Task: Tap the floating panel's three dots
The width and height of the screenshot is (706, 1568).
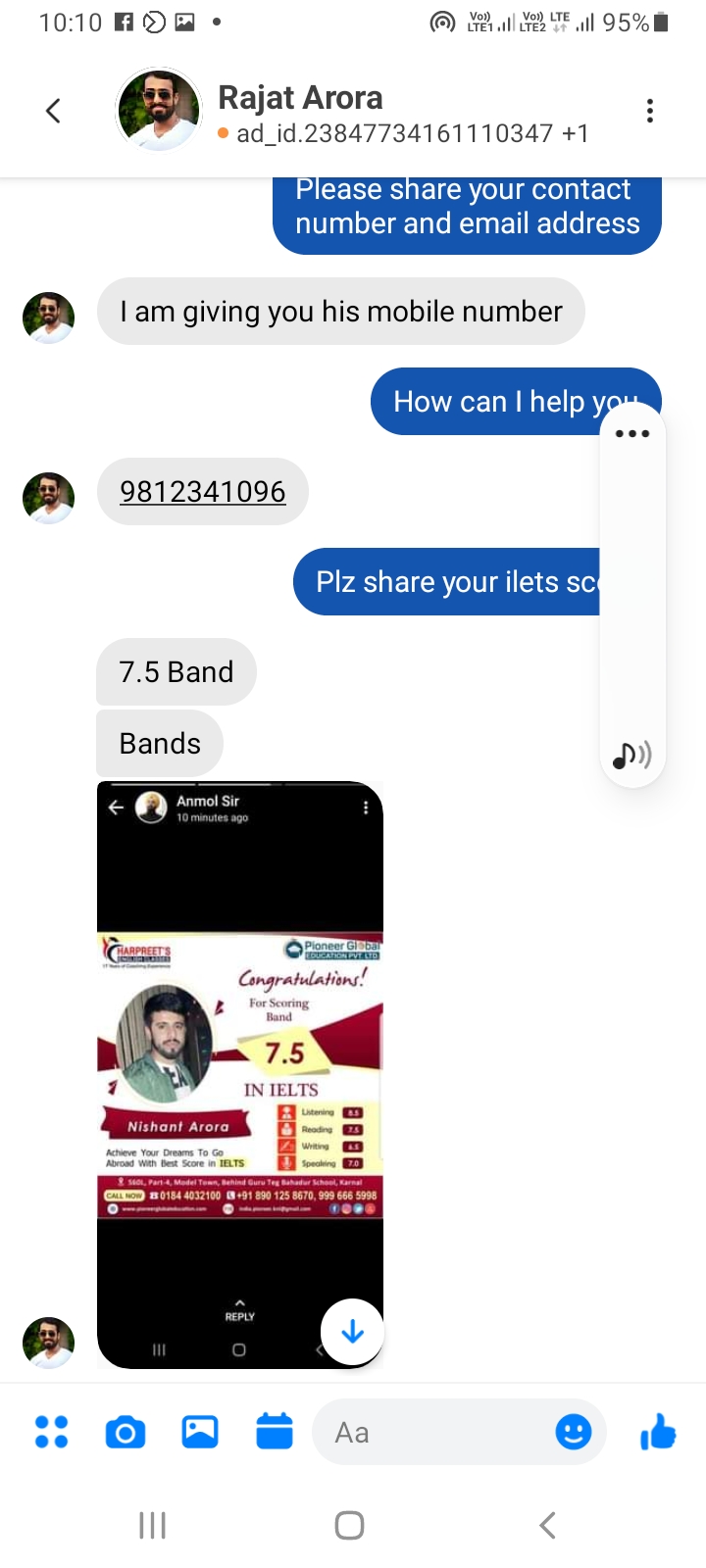Action: (632, 433)
